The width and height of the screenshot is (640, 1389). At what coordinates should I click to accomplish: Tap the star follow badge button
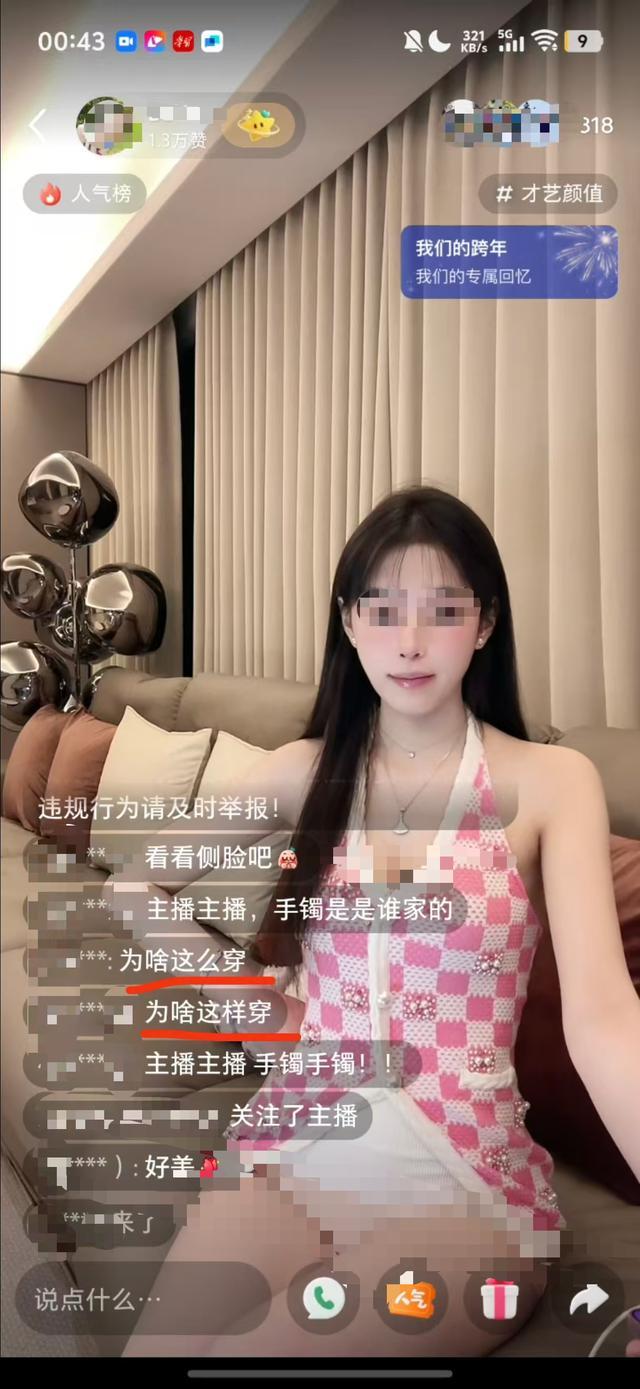coord(258,125)
